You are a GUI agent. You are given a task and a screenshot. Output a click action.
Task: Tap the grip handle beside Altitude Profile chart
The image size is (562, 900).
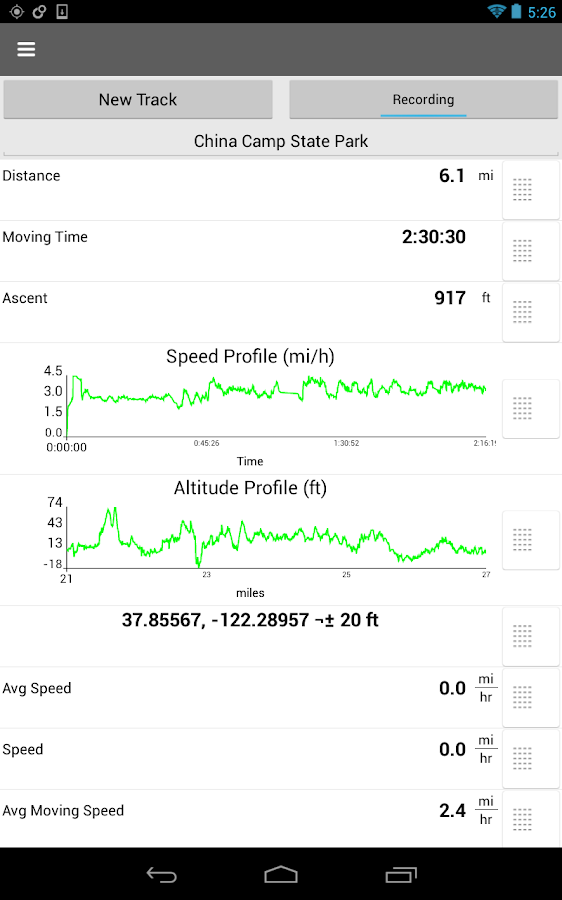(531, 540)
